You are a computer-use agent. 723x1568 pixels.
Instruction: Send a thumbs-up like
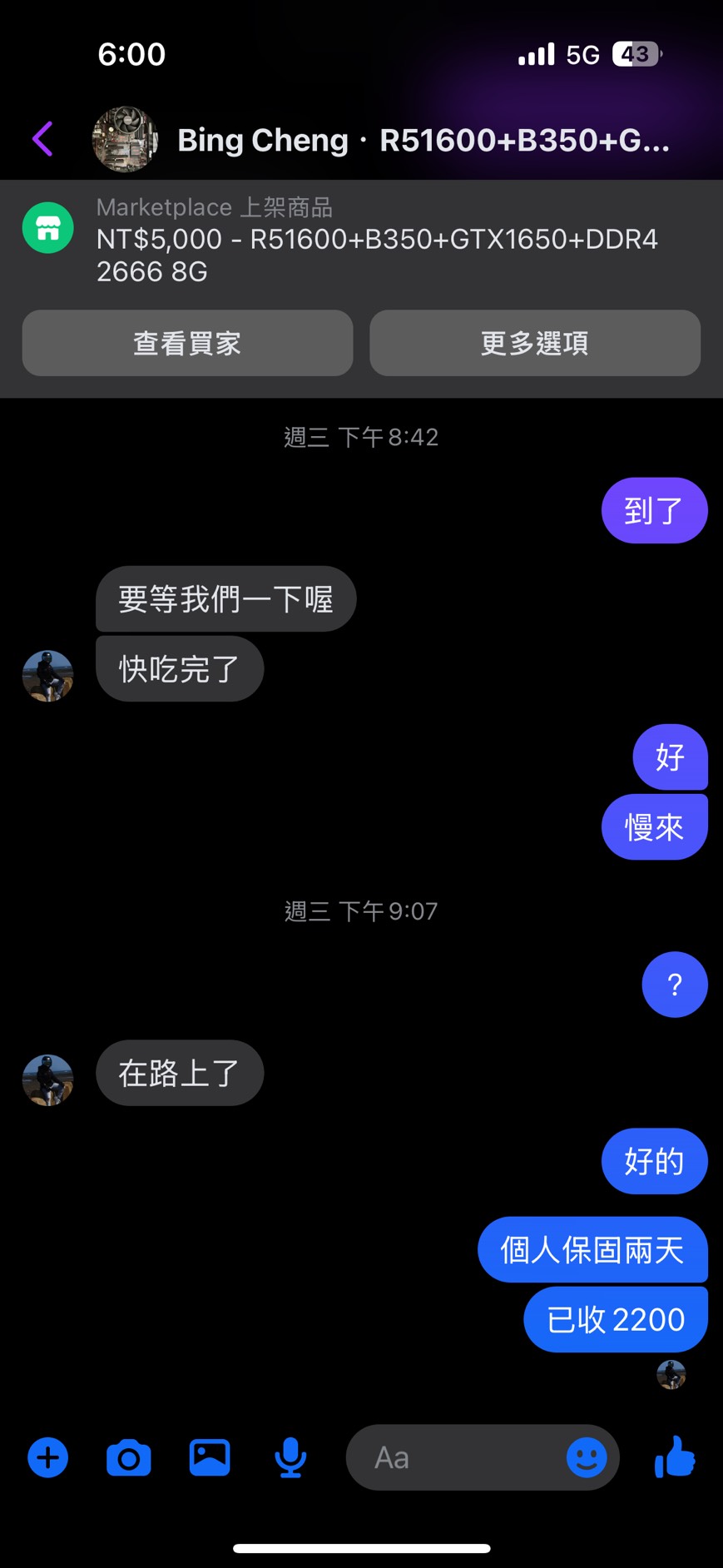click(x=675, y=1456)
